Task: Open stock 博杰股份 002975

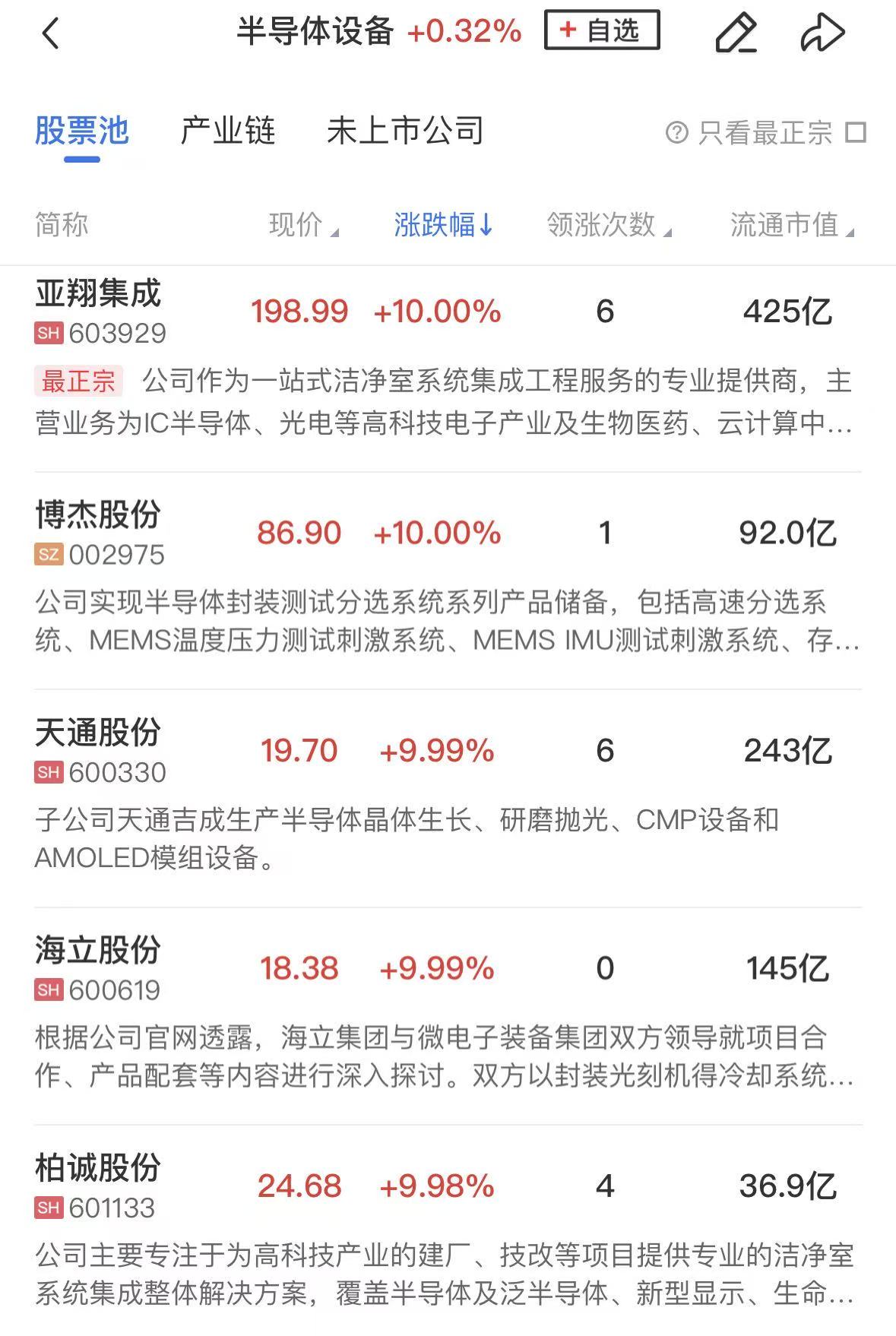Action: (x=99, y=533)
